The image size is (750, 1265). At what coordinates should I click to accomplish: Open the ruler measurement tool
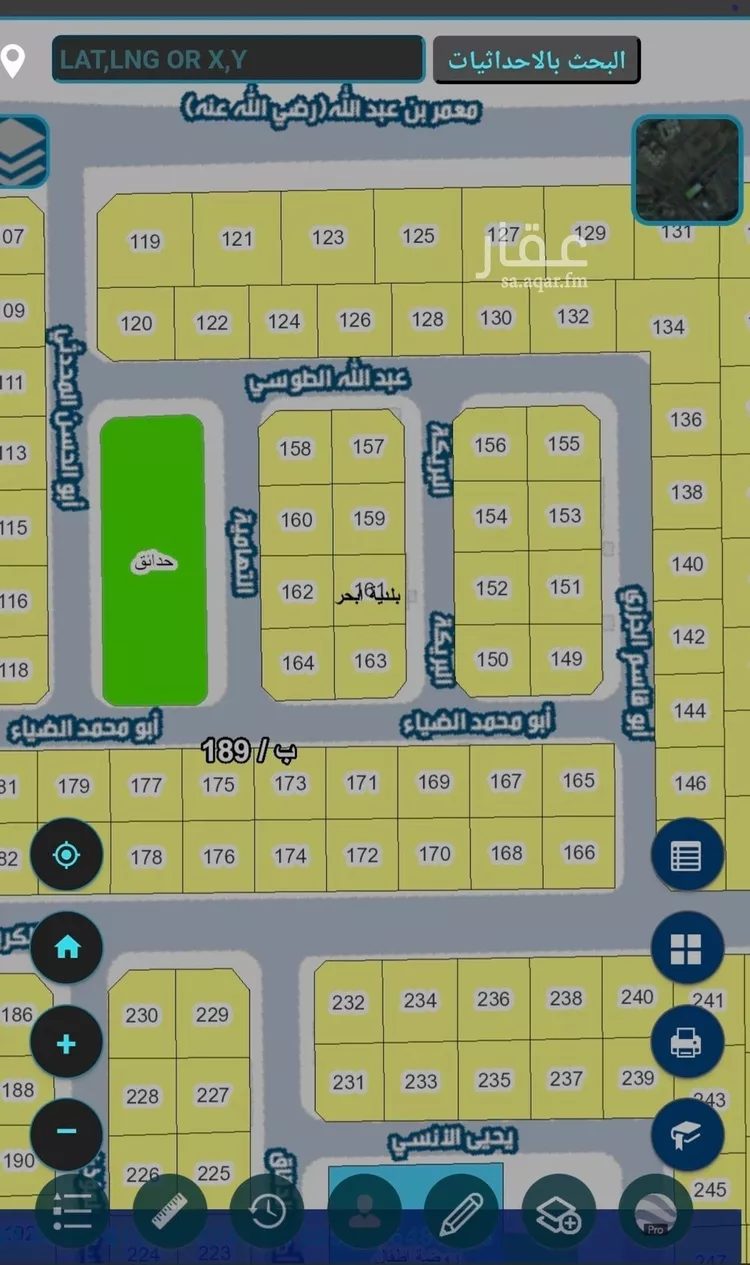click(x=169, y=1212)
